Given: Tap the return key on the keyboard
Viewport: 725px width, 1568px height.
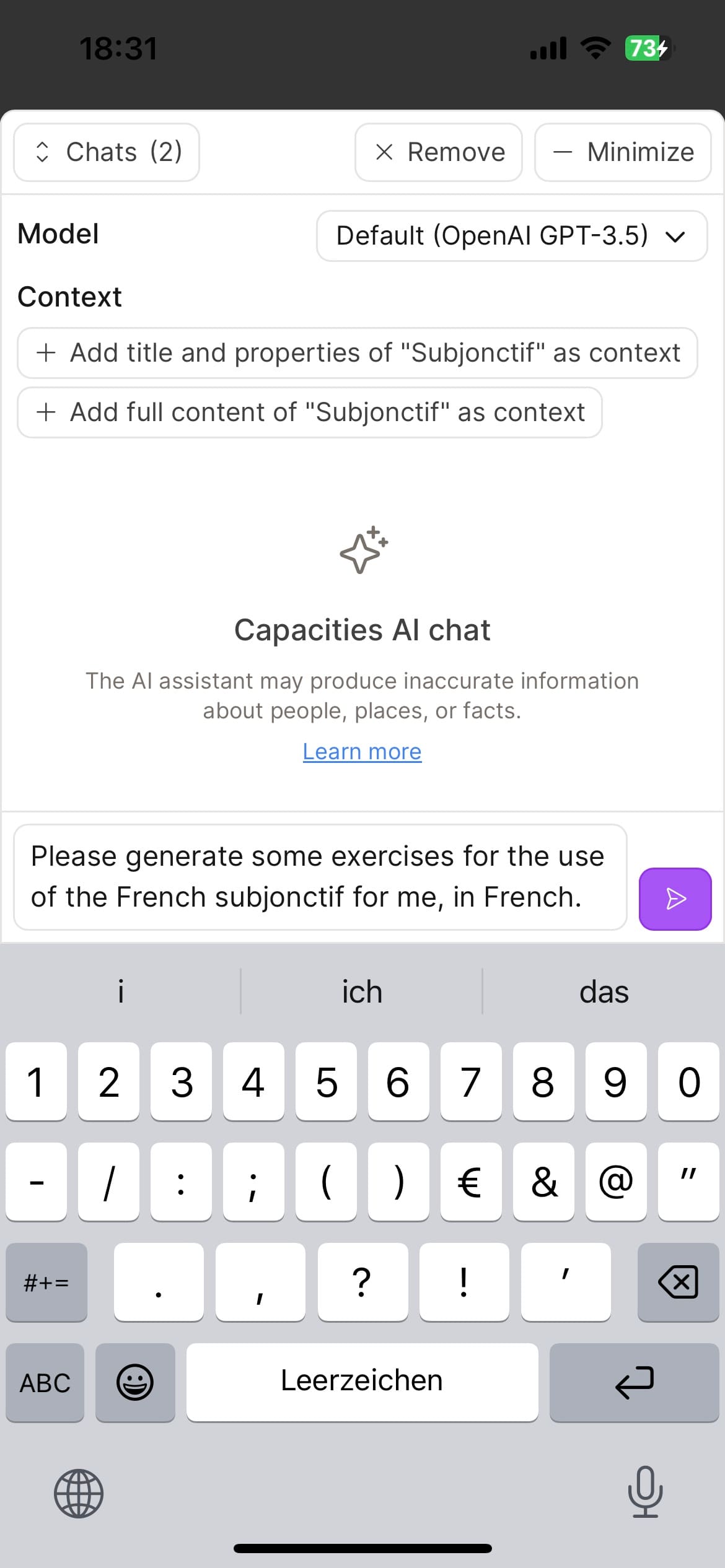Looking at the screenshot, I should pyautogui.click(x=633, y=1382).
